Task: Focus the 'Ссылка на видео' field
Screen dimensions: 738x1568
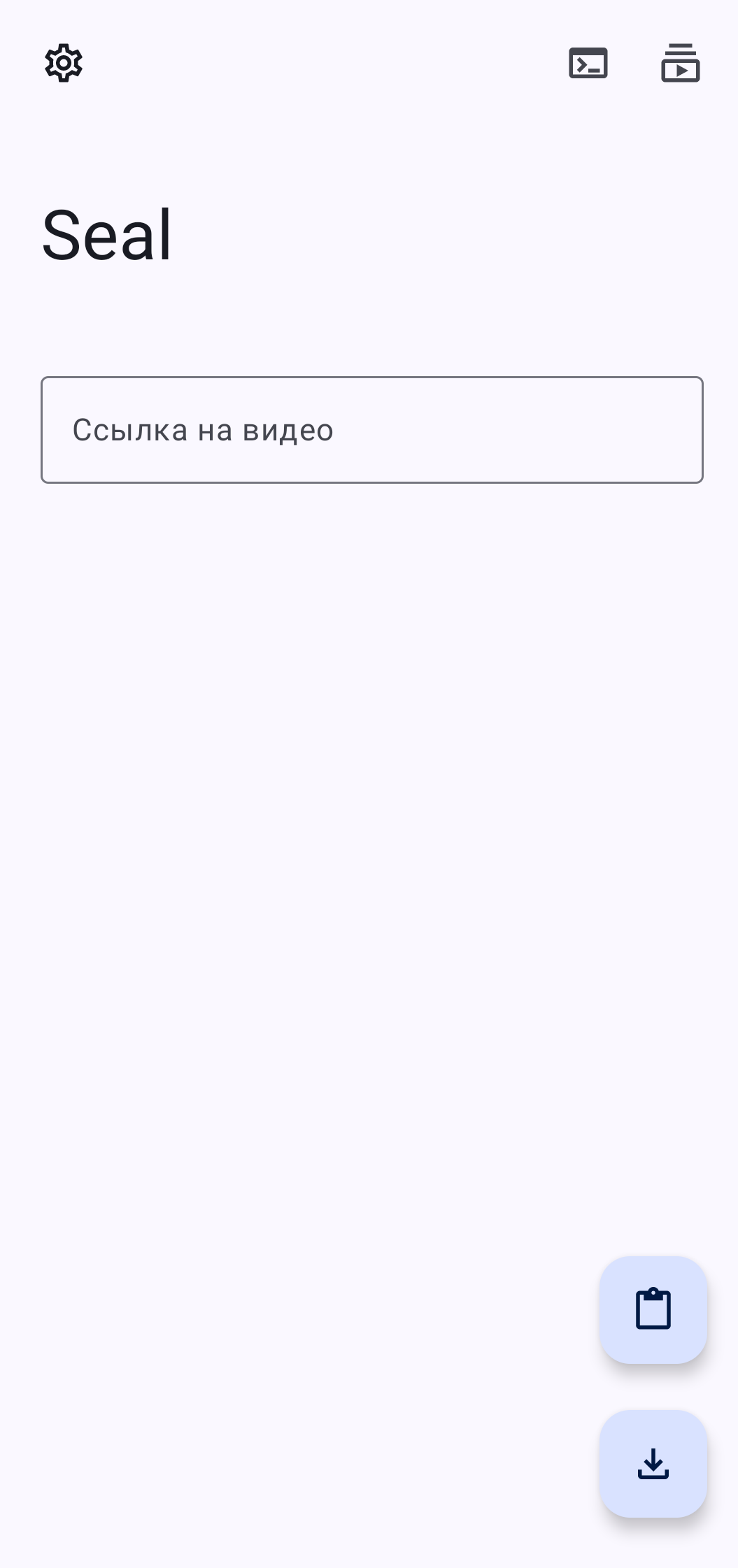Action: [372, 430]
